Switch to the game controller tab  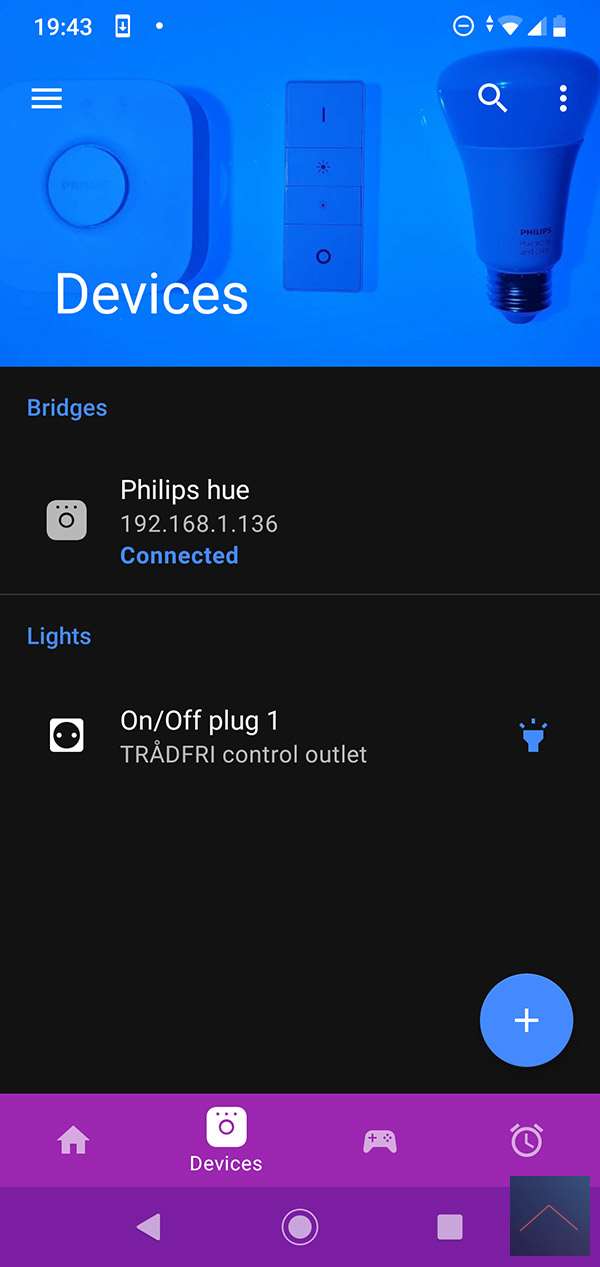coord(380,1140)
